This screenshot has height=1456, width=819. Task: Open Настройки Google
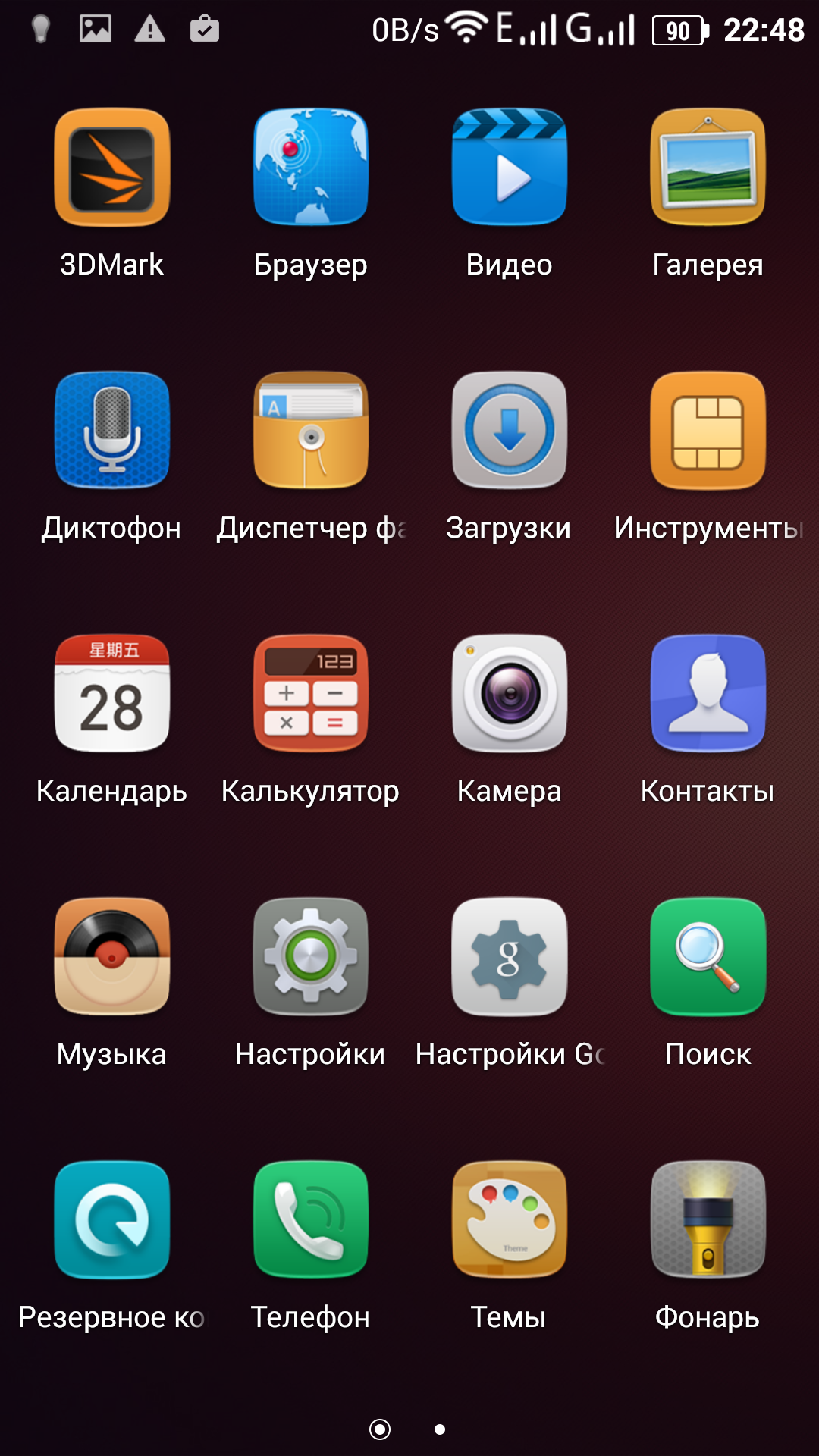[x=510, y=957]
